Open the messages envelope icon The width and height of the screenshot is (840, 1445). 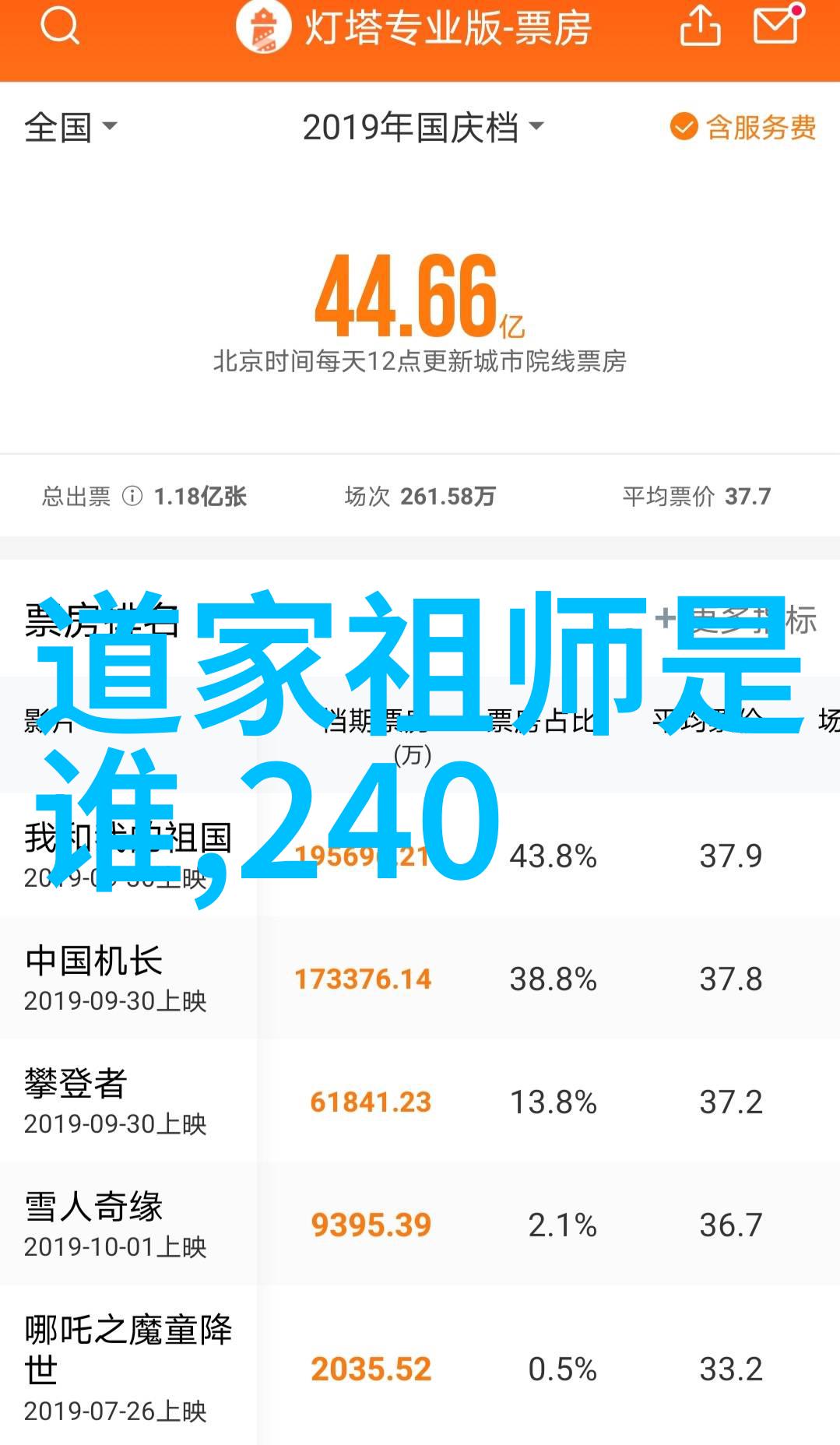tap(778, 26)
